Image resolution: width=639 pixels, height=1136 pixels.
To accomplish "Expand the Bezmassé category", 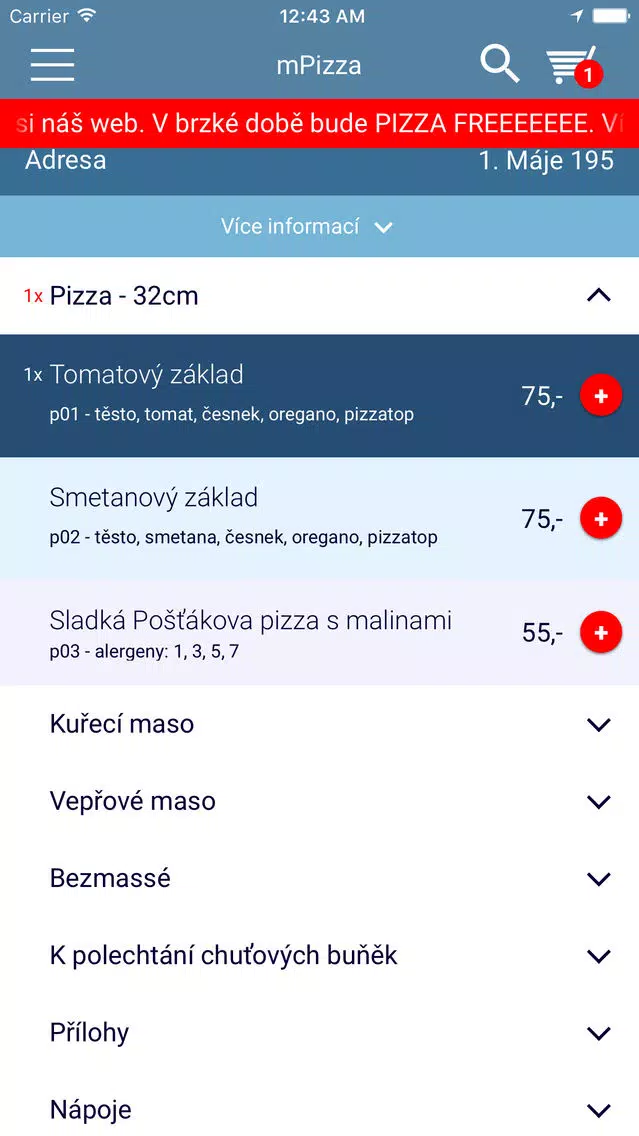I will click(x=320, y=878).
